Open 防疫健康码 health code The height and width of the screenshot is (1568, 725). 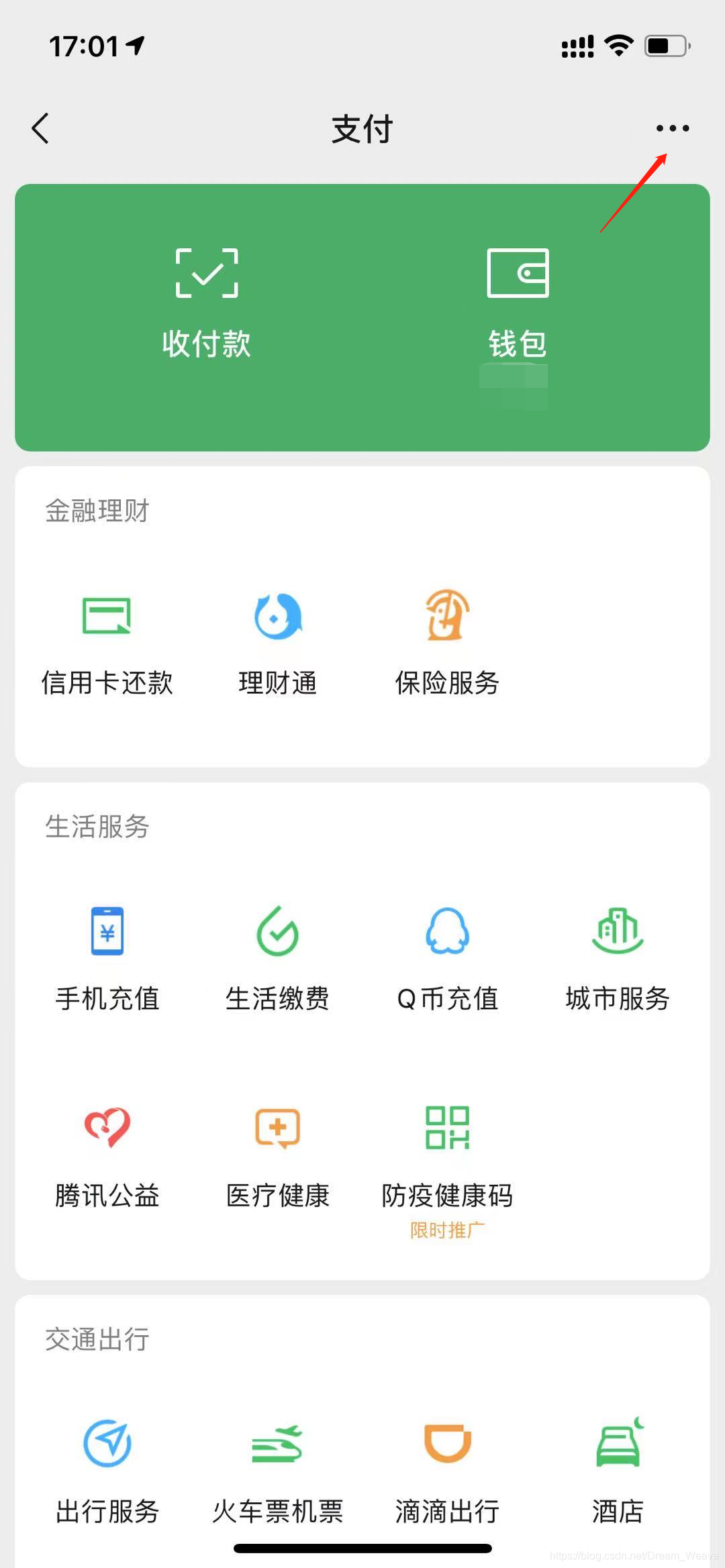(x=447, y=1155)
